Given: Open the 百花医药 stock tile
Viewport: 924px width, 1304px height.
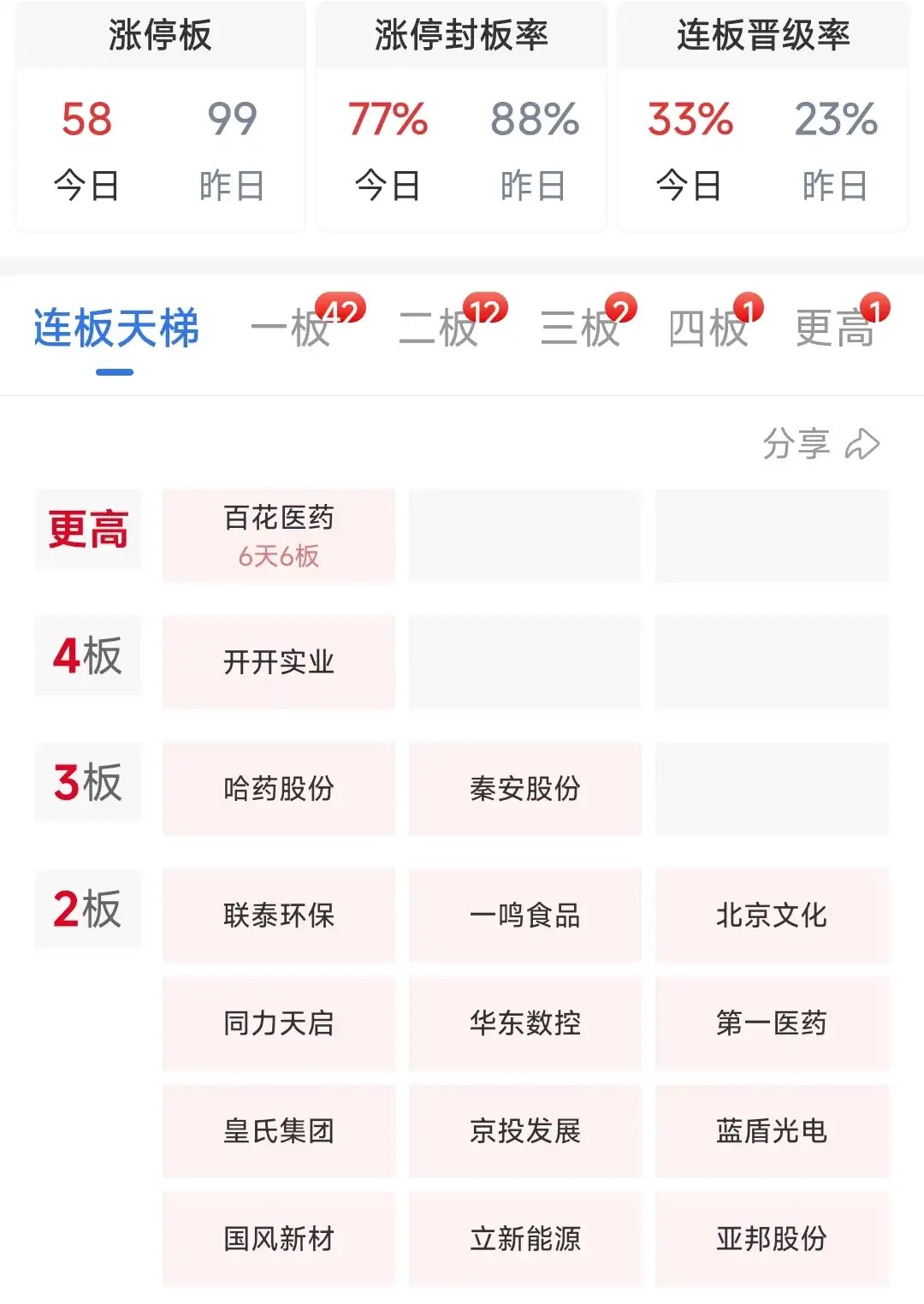Looking at the screenshot, I should [279, 536].
